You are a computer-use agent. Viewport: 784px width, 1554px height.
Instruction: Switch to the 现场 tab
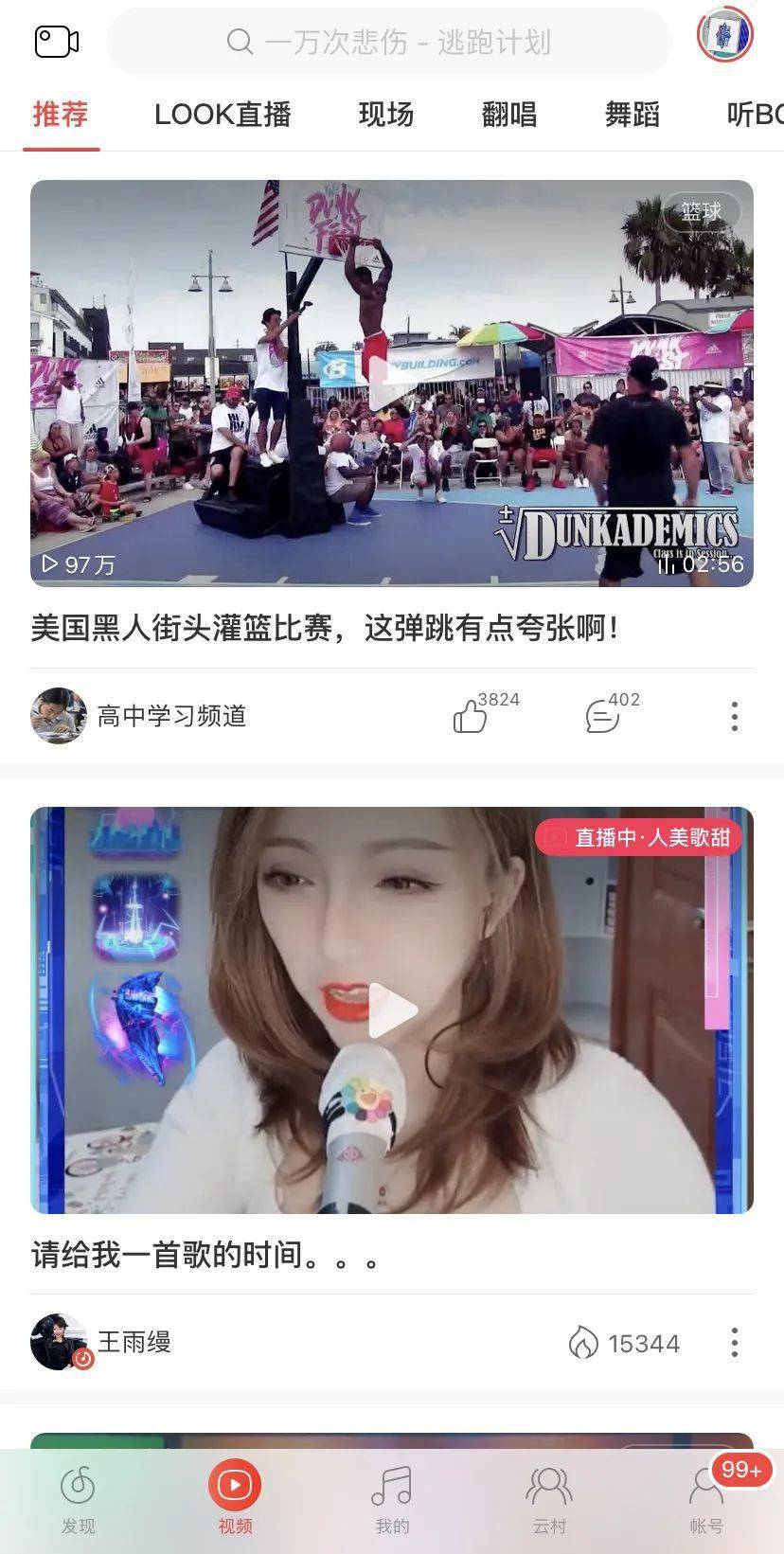pos(386,115)
